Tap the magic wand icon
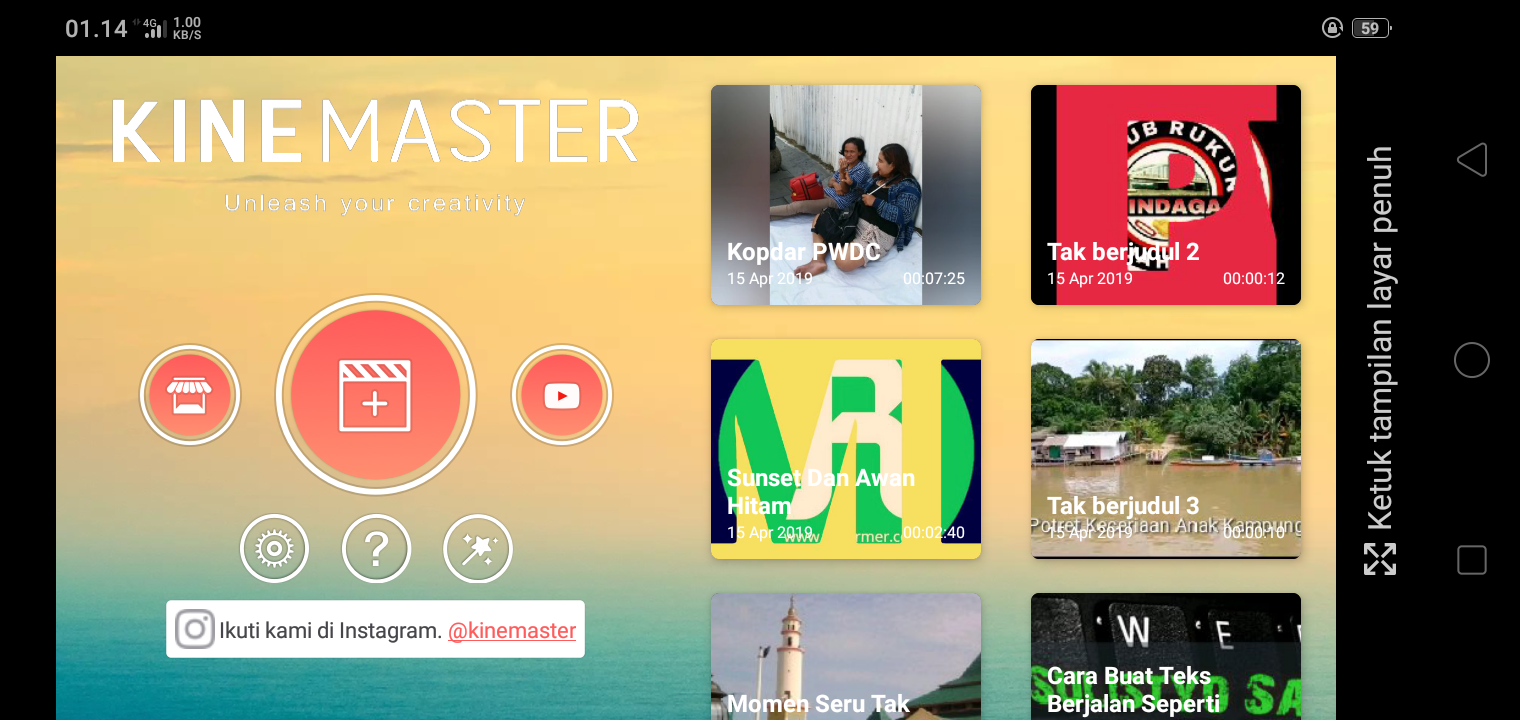 [477, 549]
